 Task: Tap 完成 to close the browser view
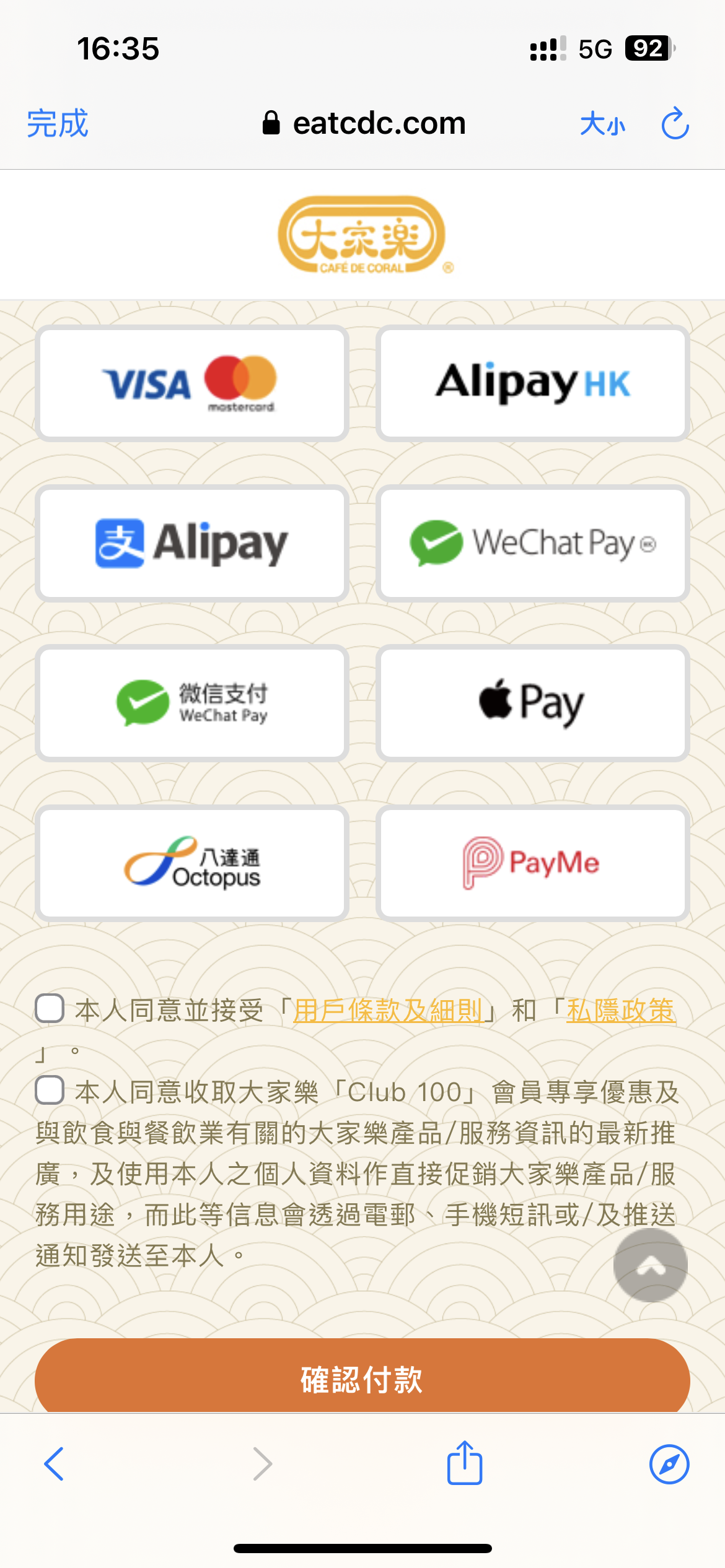click(58, 123)
